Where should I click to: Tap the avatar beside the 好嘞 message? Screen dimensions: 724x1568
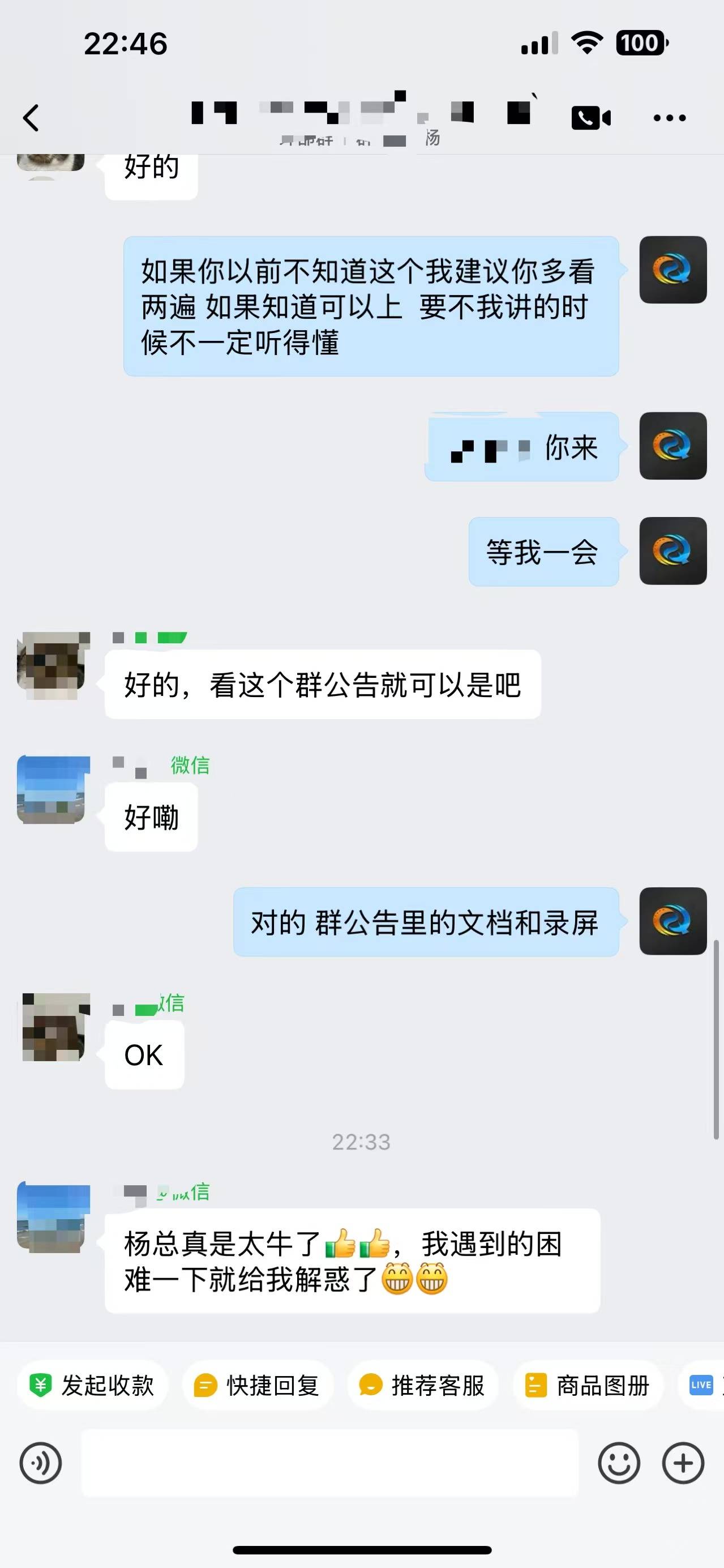pyautogui.click(x=54, y=789)
